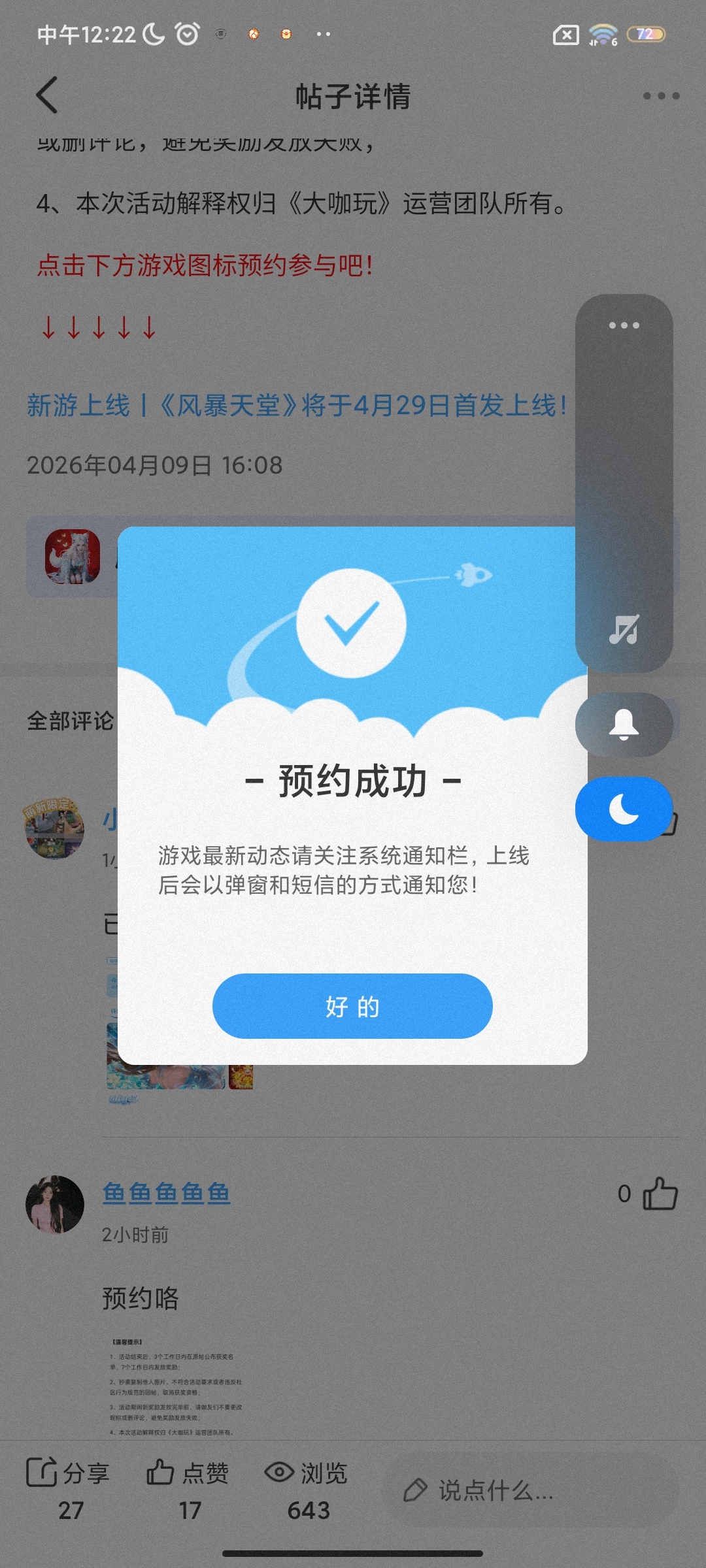Toggle the blue night mode button
Viewport: 706px width, 1568px height.
click(624, 809)
